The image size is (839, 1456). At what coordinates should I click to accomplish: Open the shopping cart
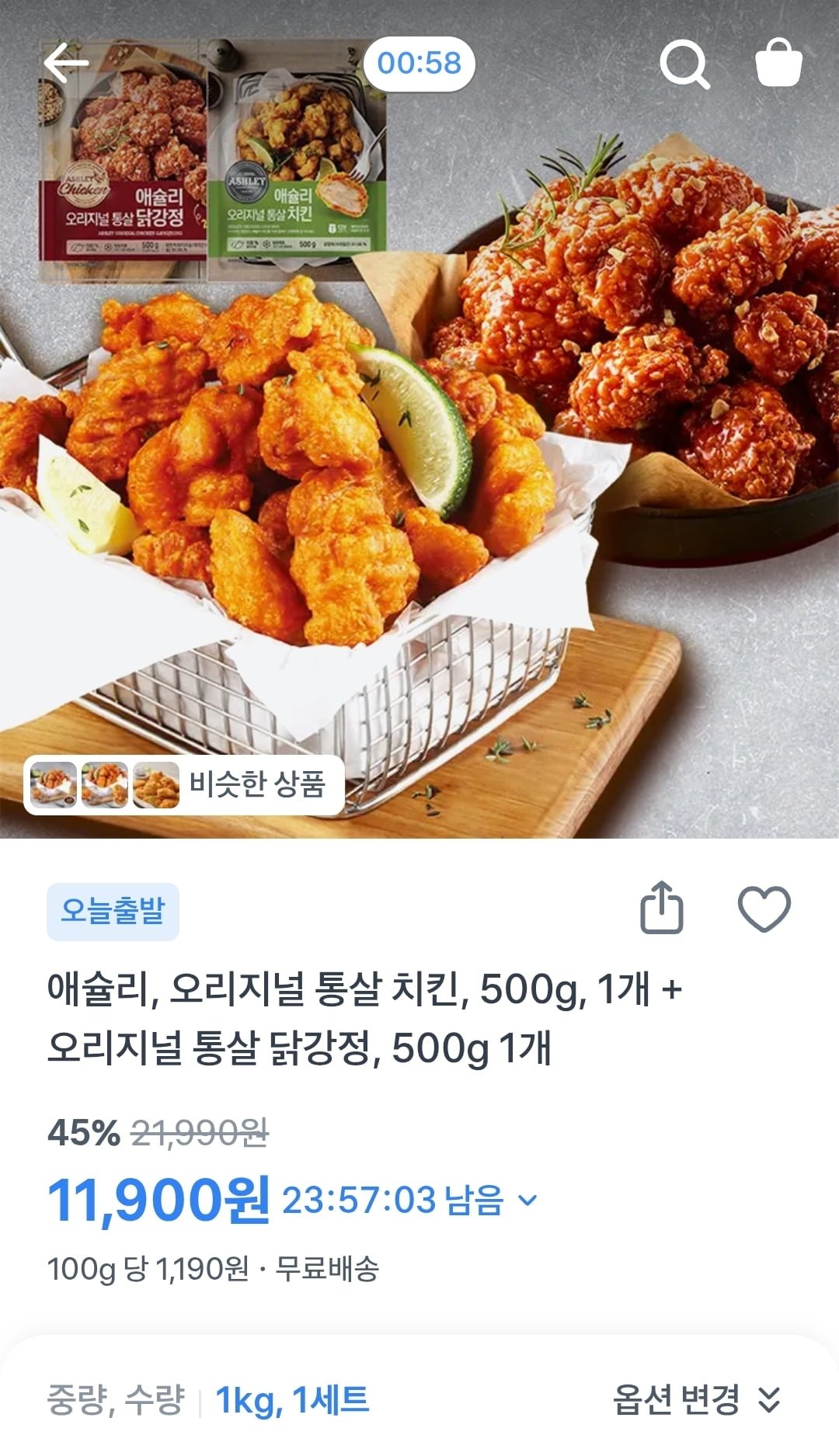coord(778,63)
